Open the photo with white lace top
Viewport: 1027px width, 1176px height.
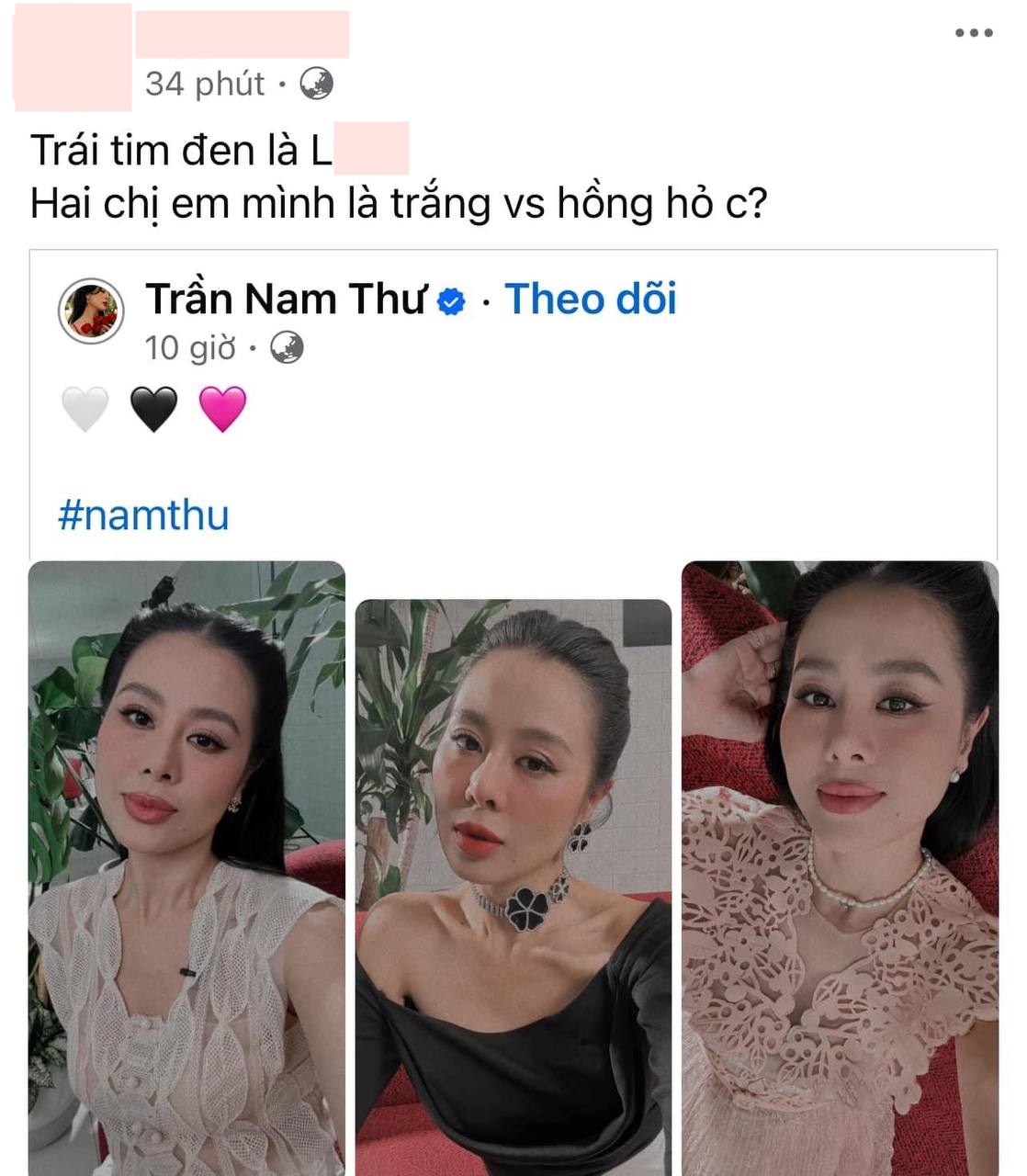187,867
